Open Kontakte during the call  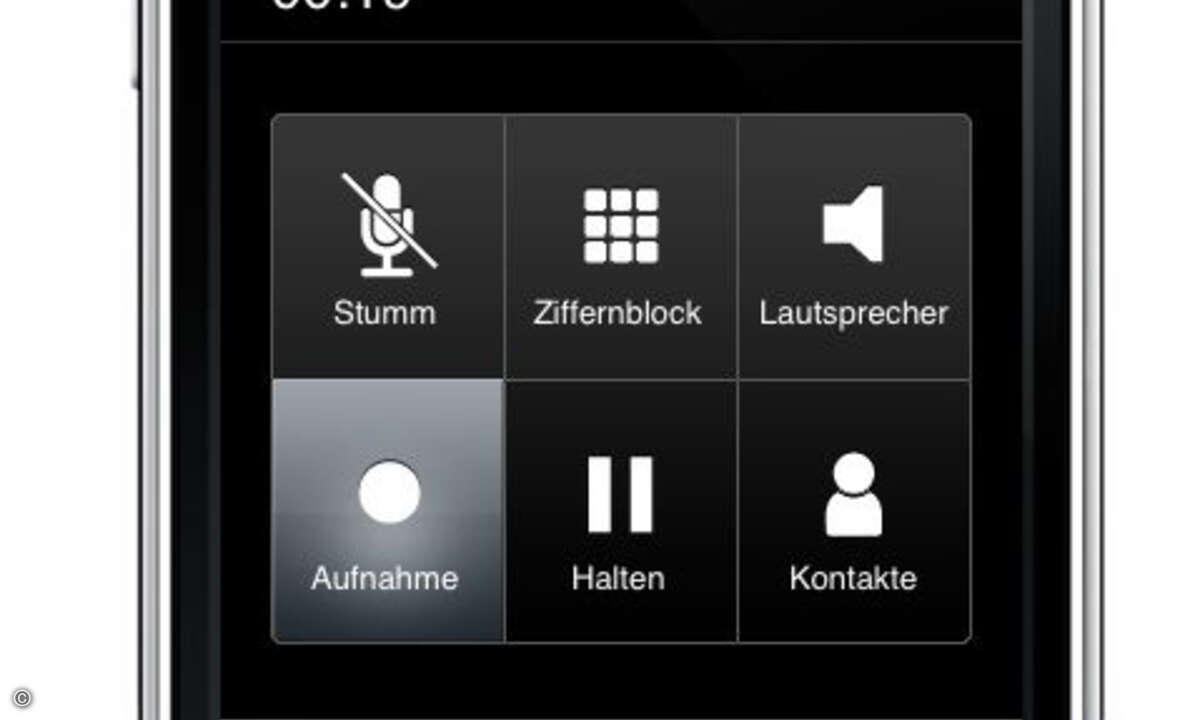(854, 511)
